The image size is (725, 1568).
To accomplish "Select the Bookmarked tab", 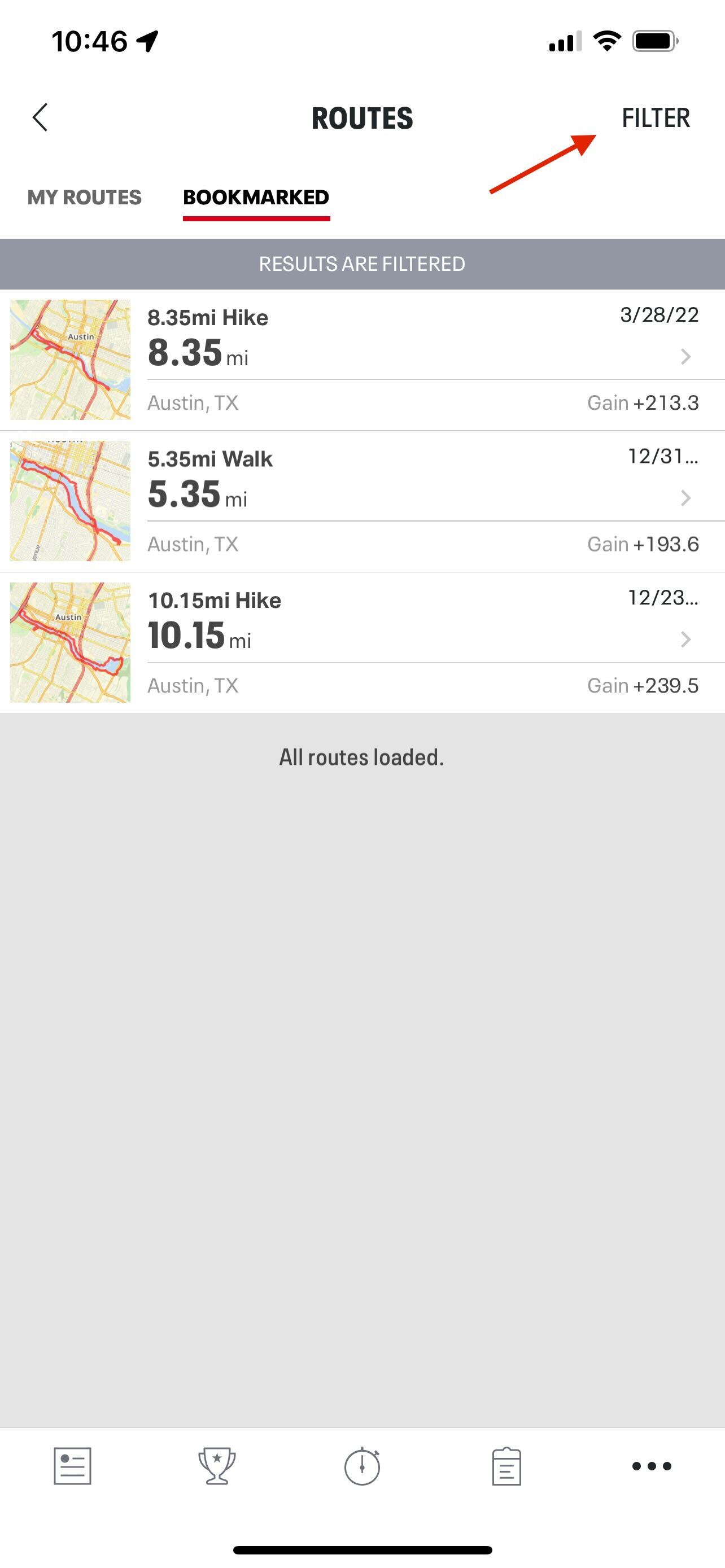I will (x=256, y=197).
